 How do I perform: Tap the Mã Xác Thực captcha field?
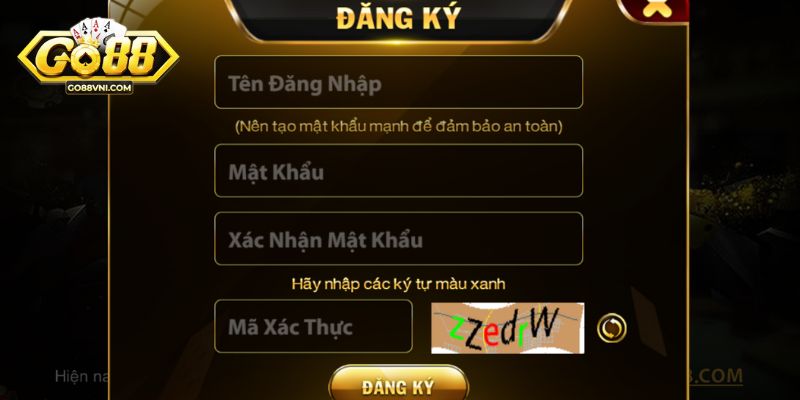pos(313,326)
